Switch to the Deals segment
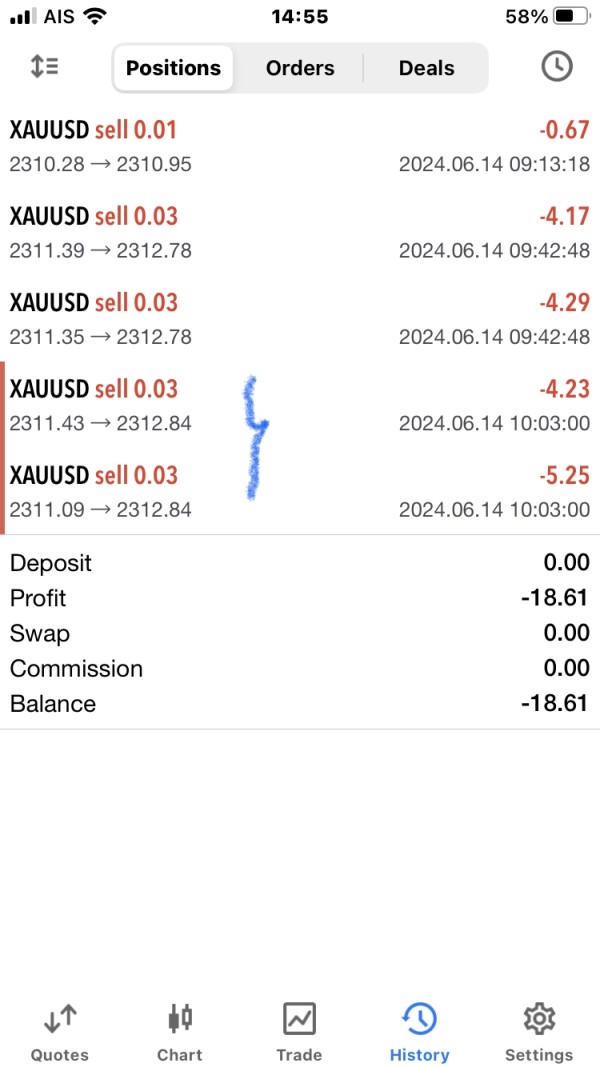This screenshot has width=600, height=1067. (x=427, y=68)
